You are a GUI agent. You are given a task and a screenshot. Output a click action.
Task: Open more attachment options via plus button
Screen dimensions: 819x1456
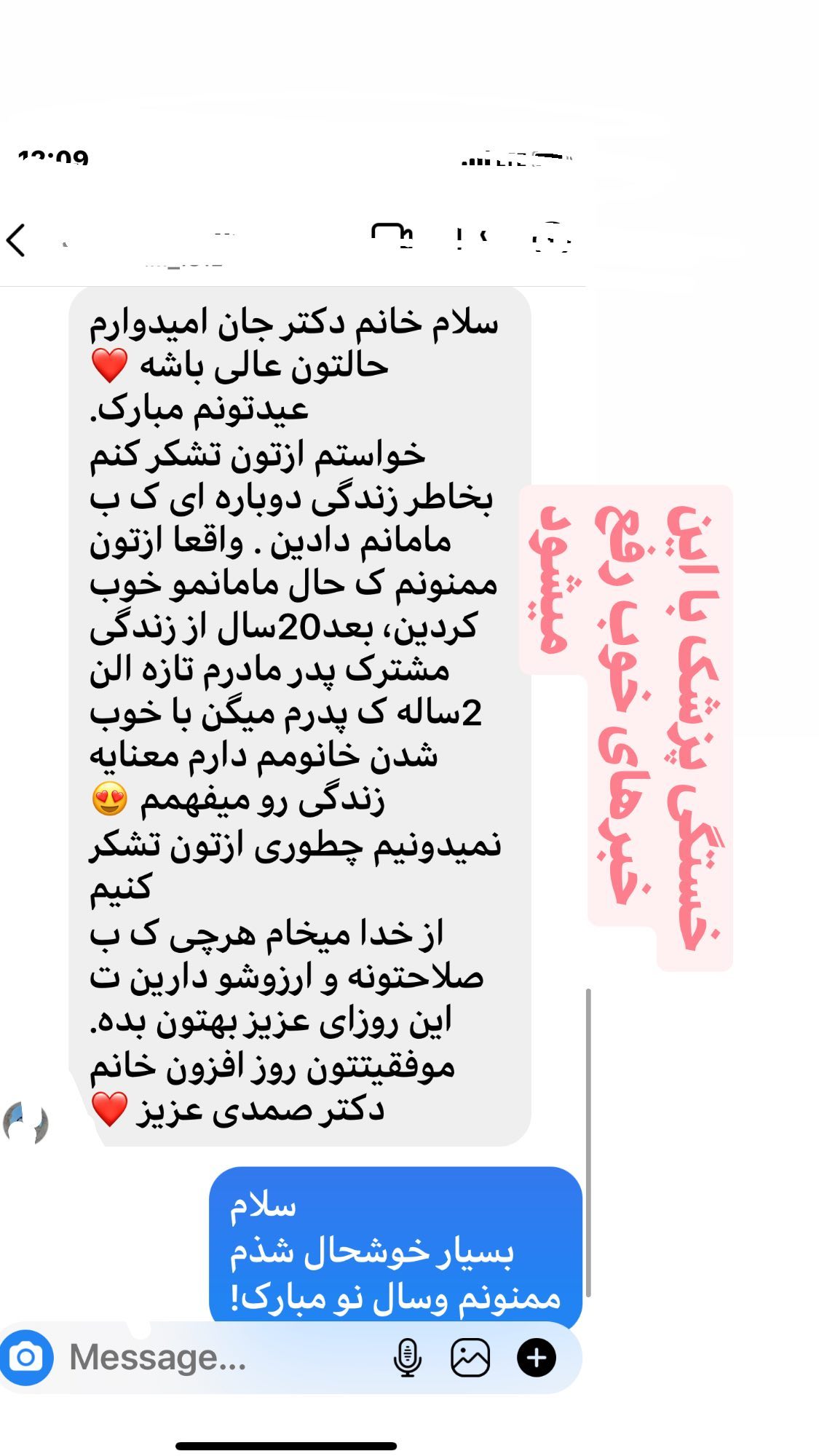[537, 1358]
